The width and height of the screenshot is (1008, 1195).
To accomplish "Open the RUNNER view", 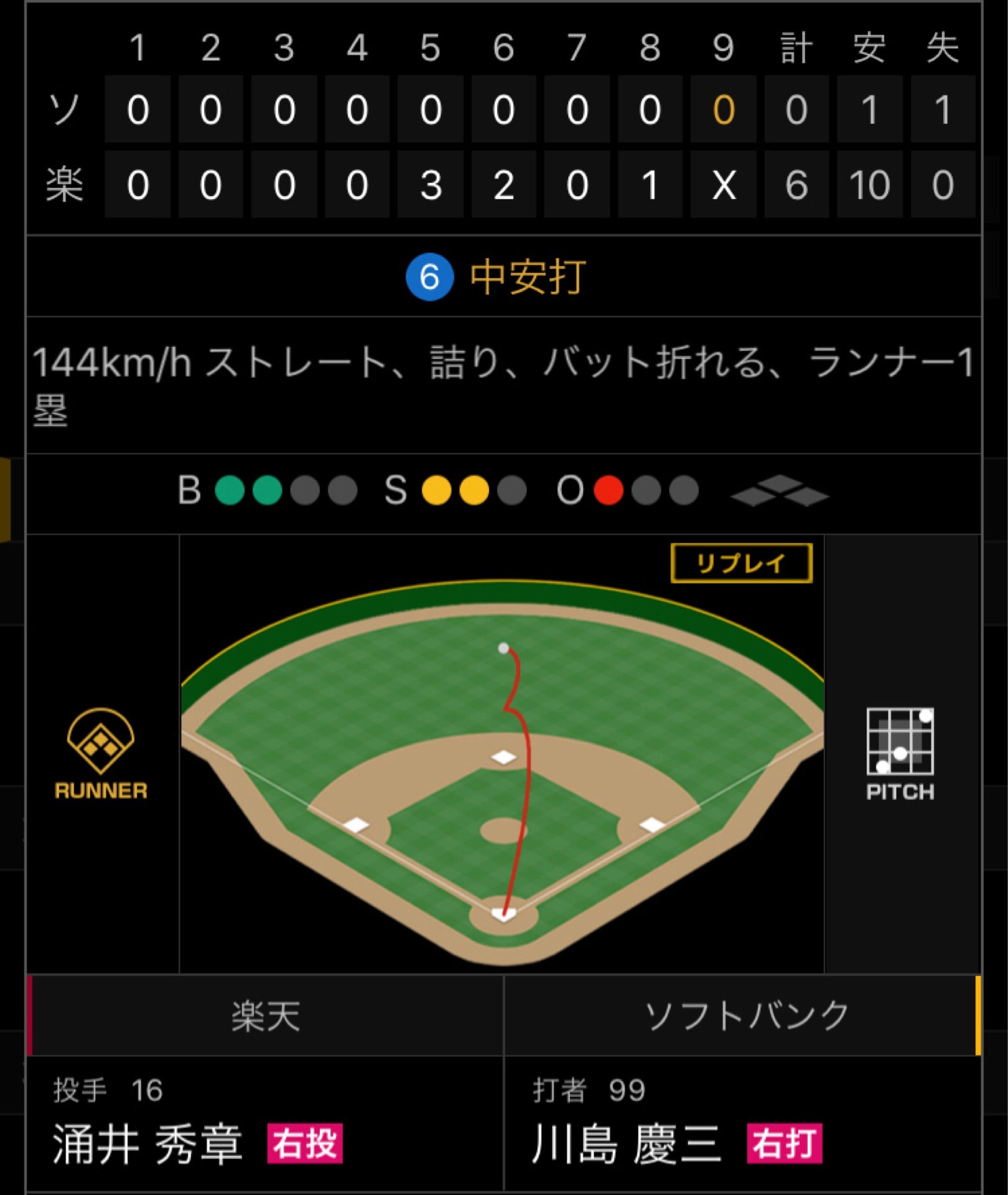I will (x=101, y=754).
